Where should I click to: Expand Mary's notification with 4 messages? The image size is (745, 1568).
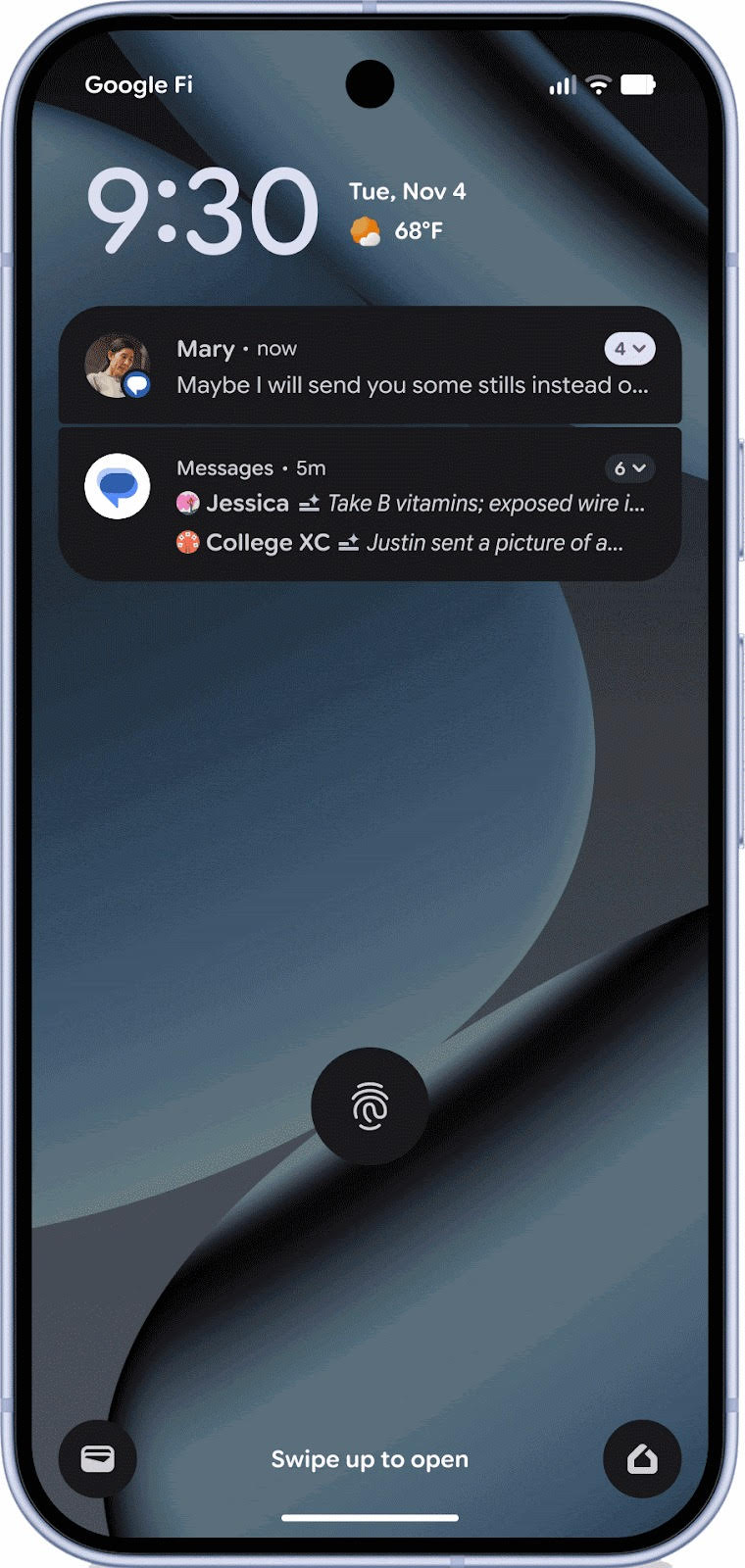(x=629, y=349)
